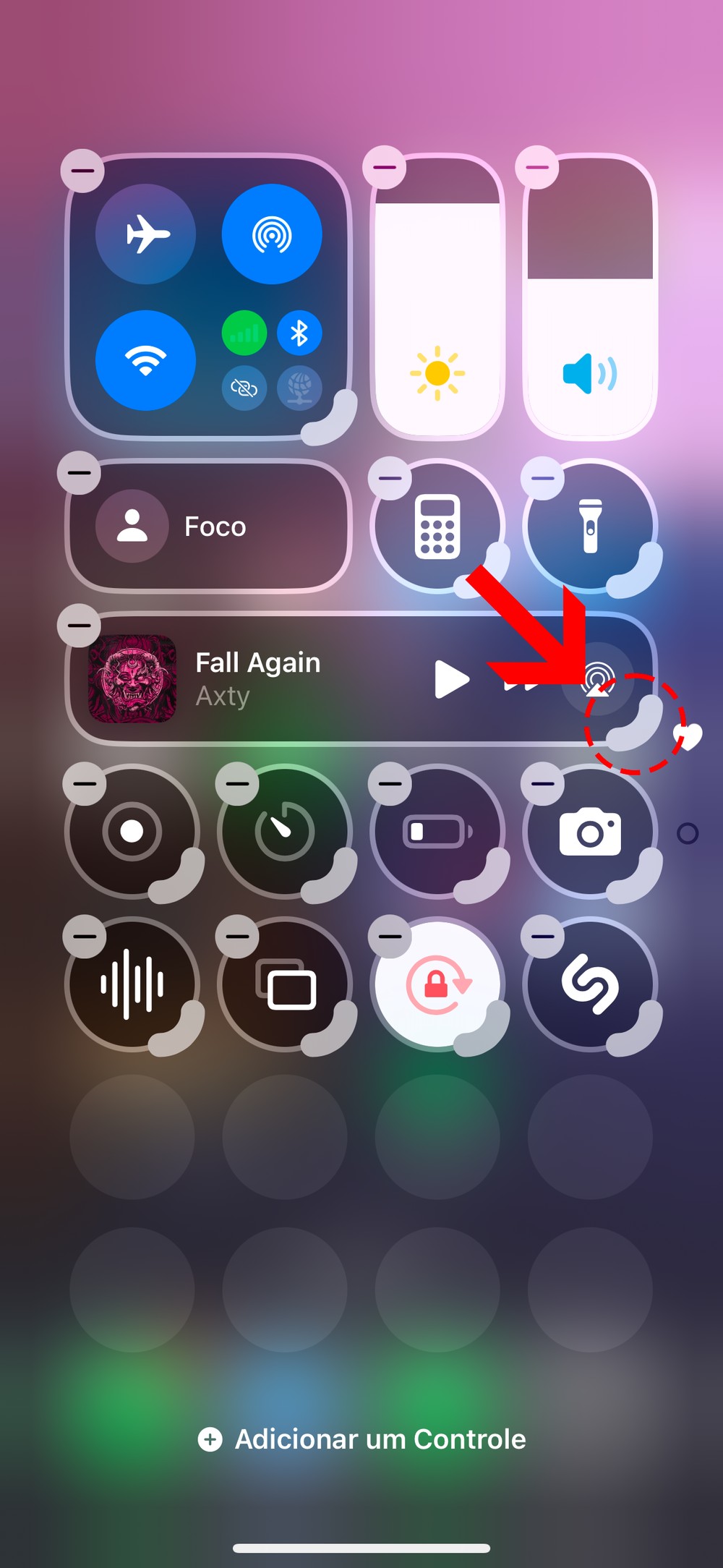Image resolution: width=723 pixels, height=1568 pixels.
Task: Remove the brightness slider control
Action: (x=385, y=168)
